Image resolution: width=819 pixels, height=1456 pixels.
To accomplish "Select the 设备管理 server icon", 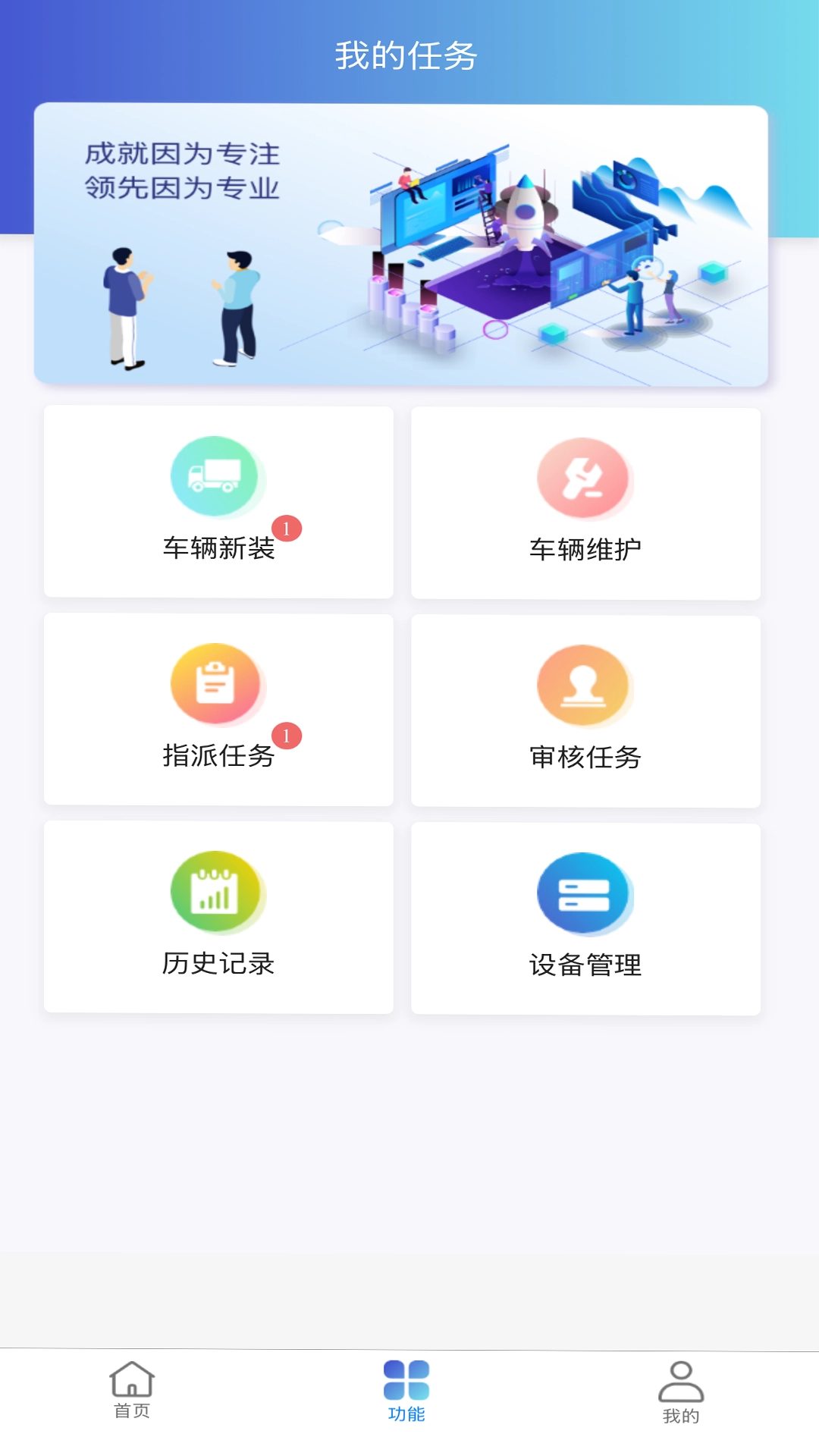I will coord(584,893).
